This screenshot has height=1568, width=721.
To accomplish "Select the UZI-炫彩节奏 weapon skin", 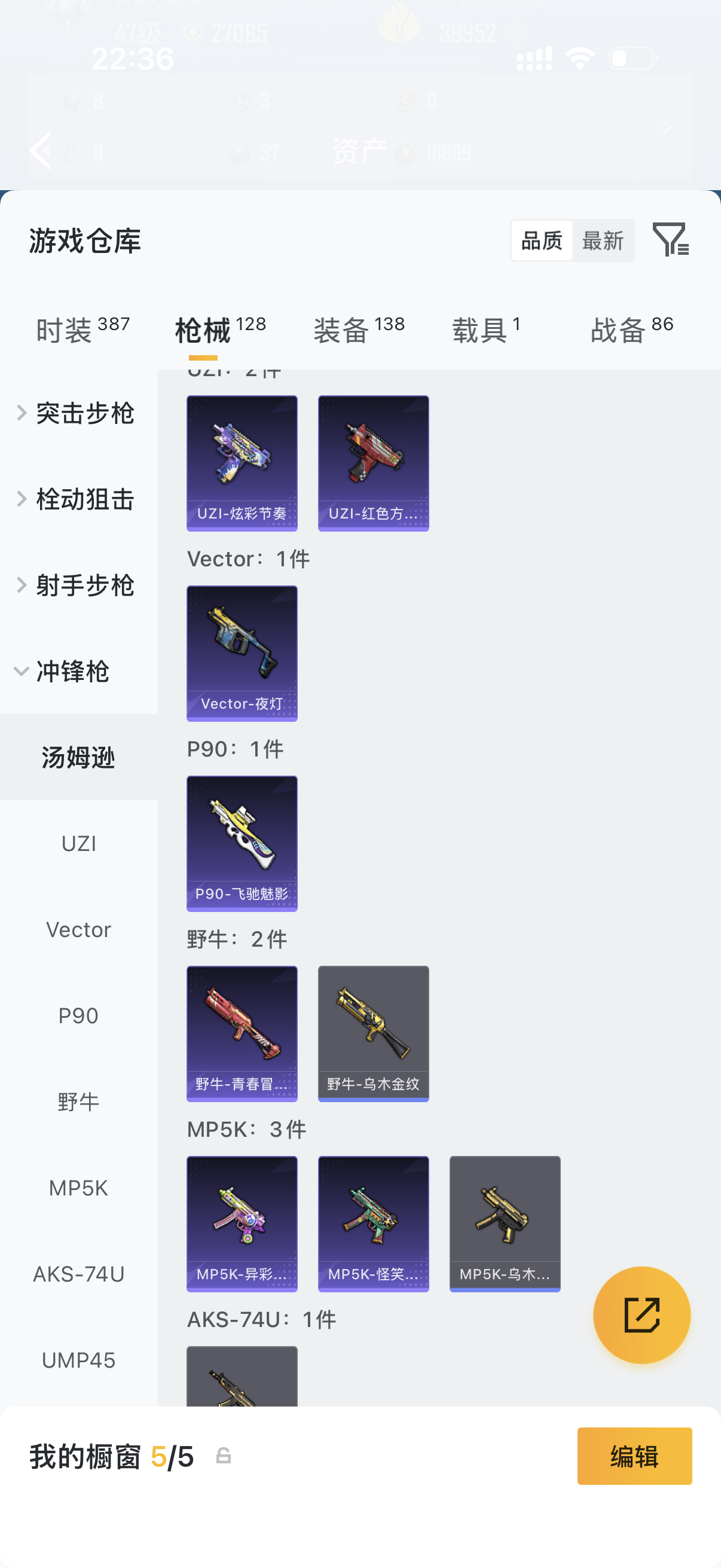I will 242,463.
